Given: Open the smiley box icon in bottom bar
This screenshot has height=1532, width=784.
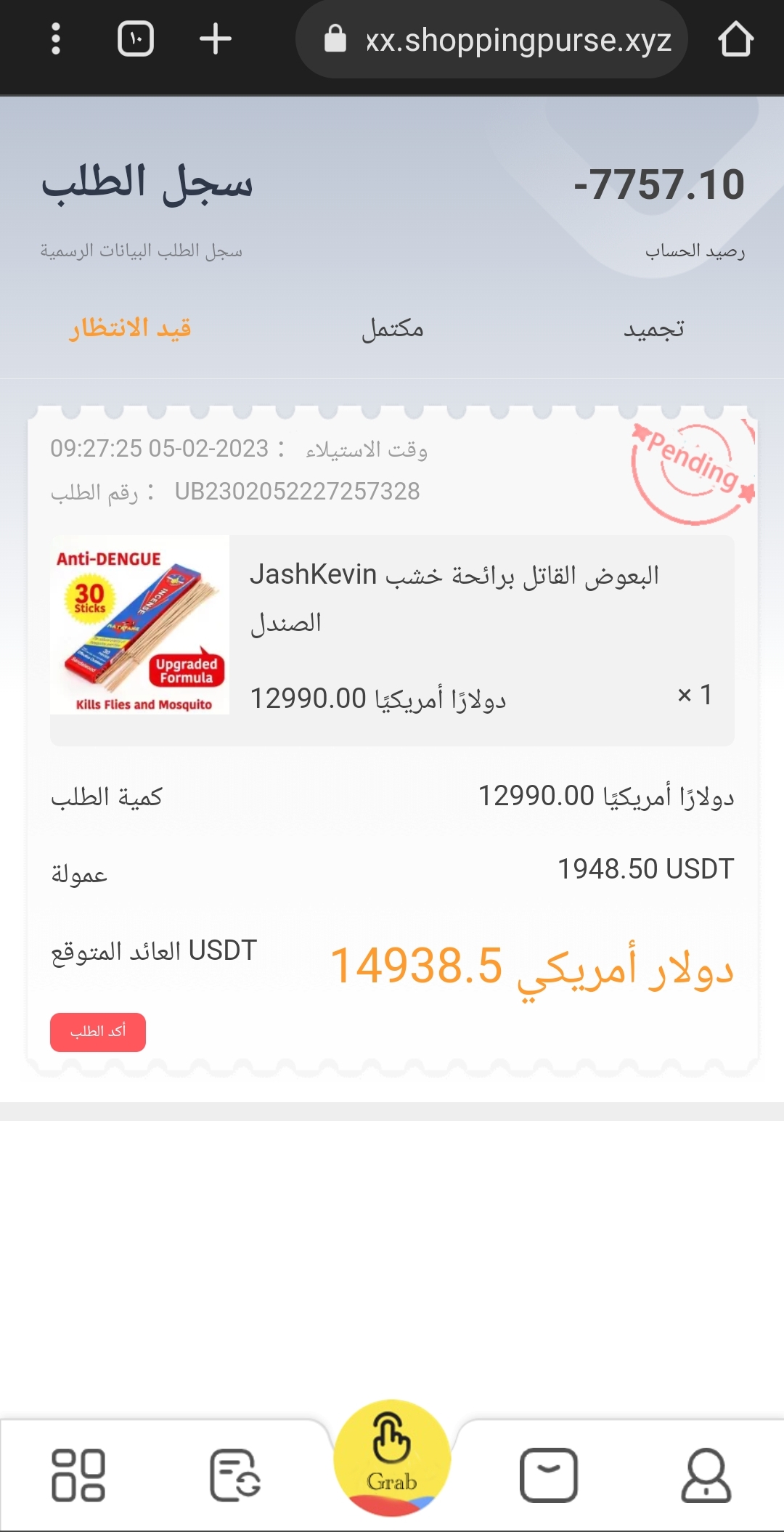Looking at the screenshot, I should point(549,1475).
